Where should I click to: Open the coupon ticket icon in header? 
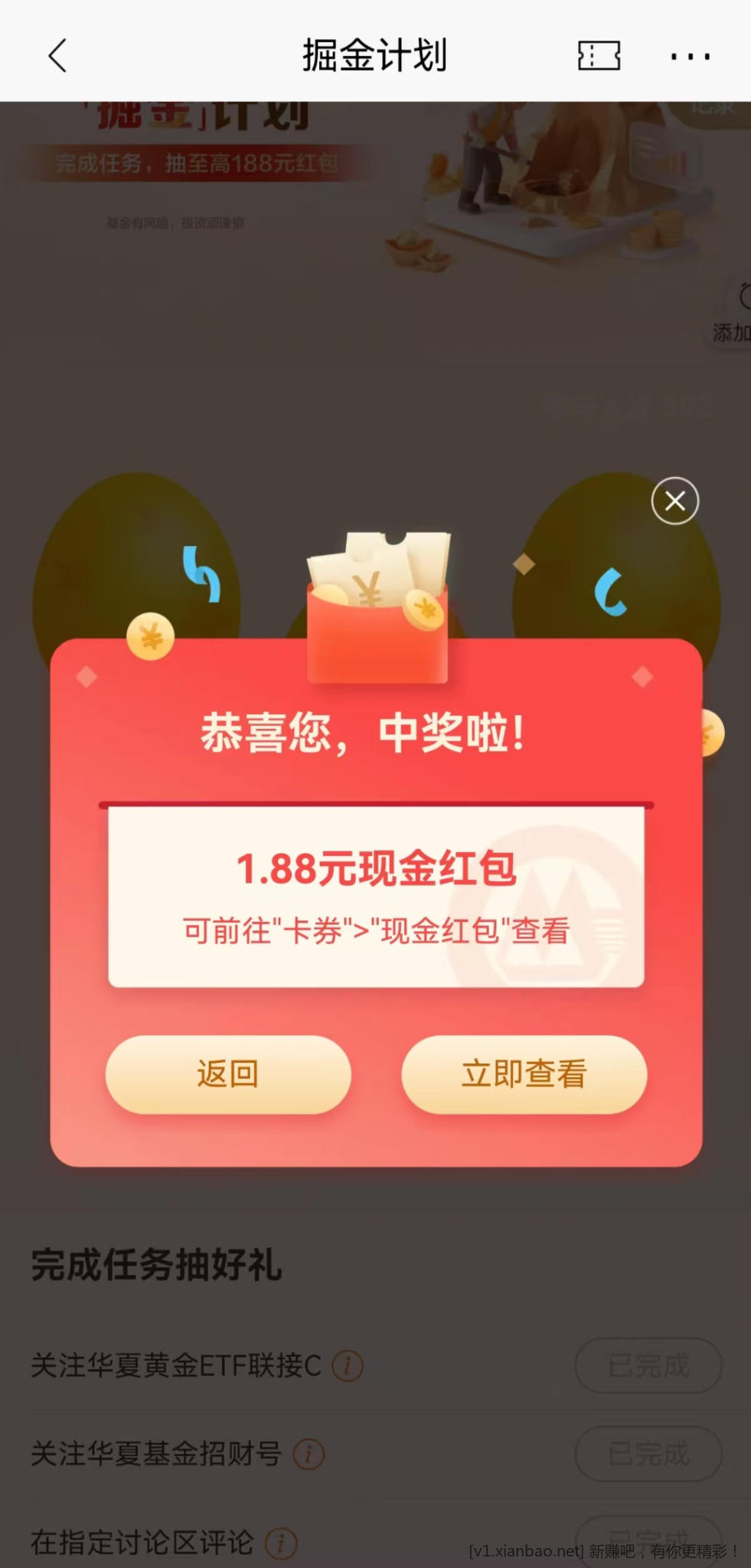[599, 56]
